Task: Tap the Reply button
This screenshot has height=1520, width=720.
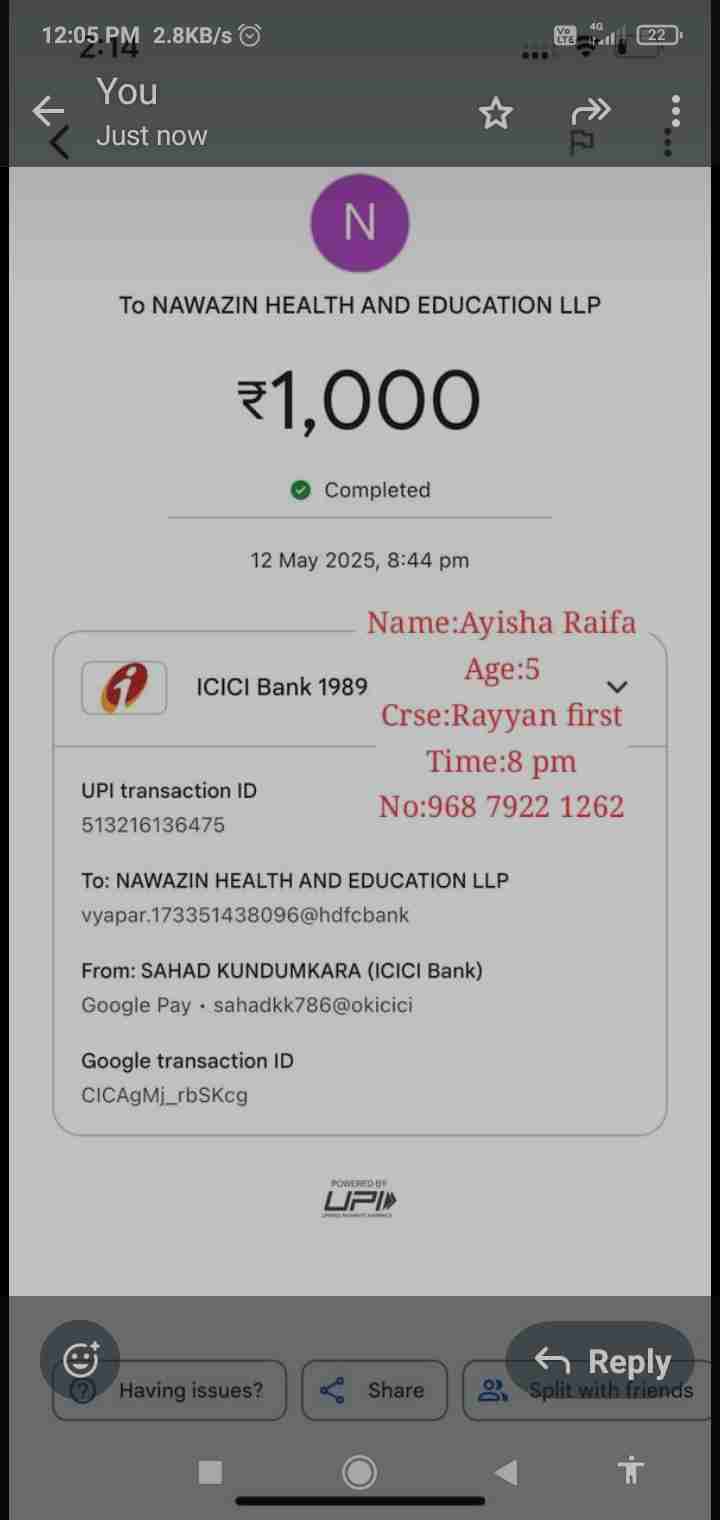Action: click(x=601, y=1361)
